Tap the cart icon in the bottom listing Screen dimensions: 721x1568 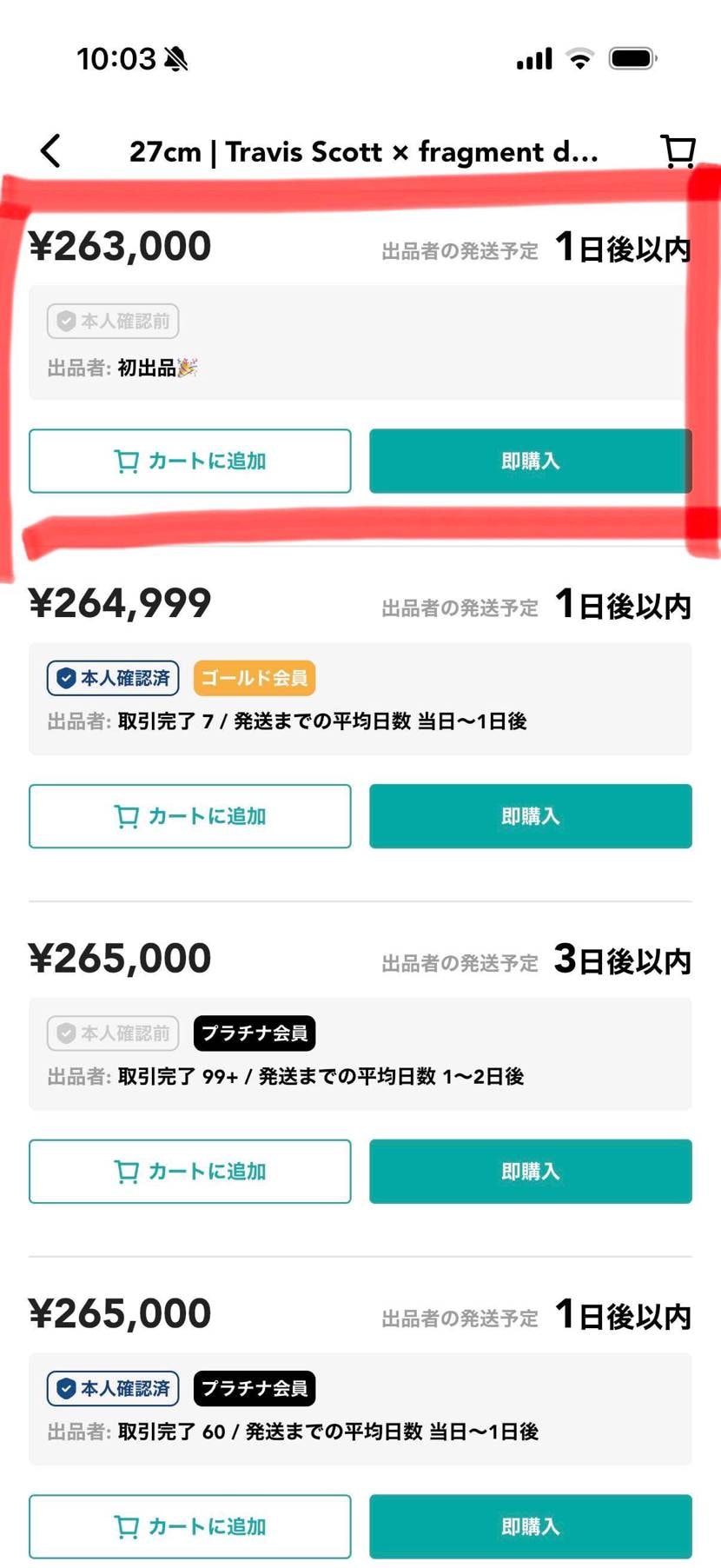(127, 1526)
